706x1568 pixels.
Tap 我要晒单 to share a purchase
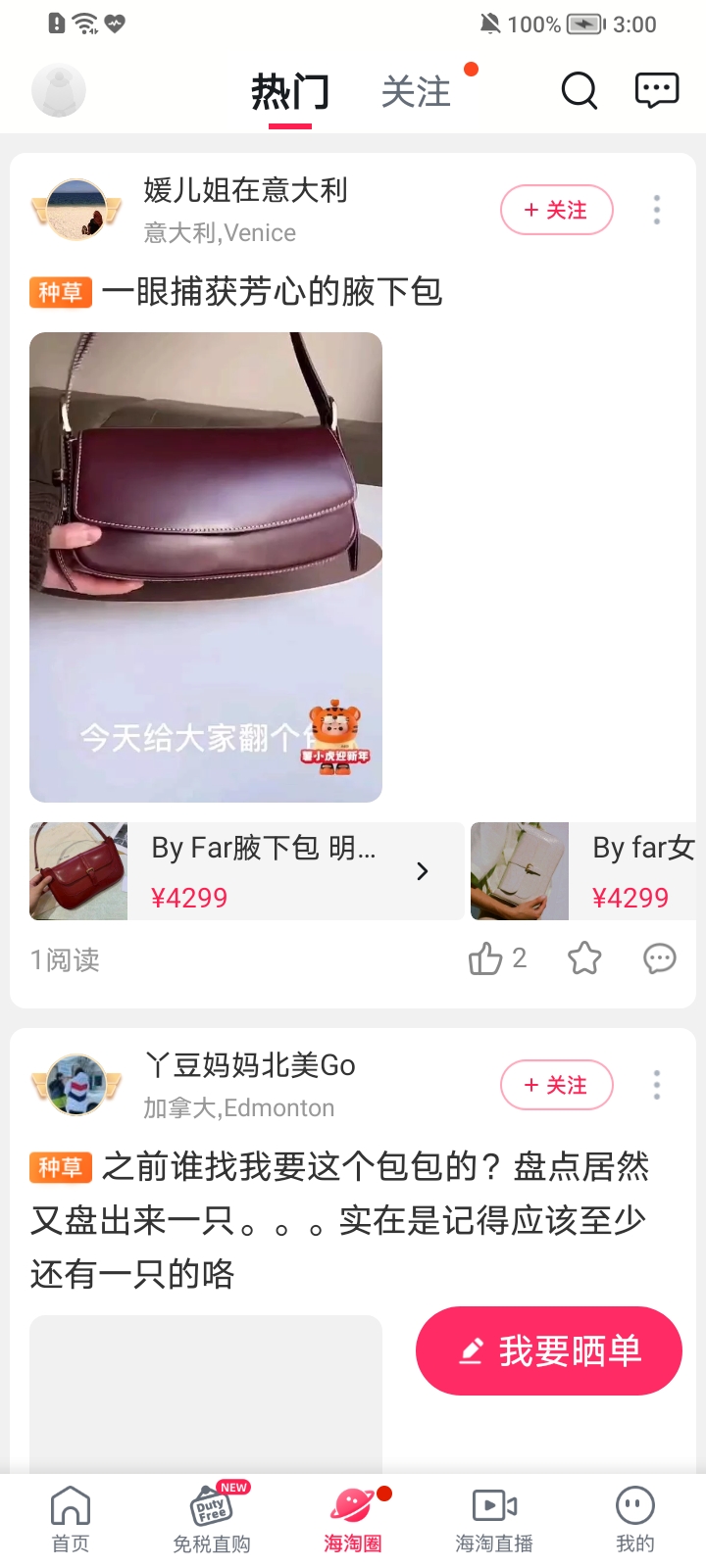[547, 1349]
